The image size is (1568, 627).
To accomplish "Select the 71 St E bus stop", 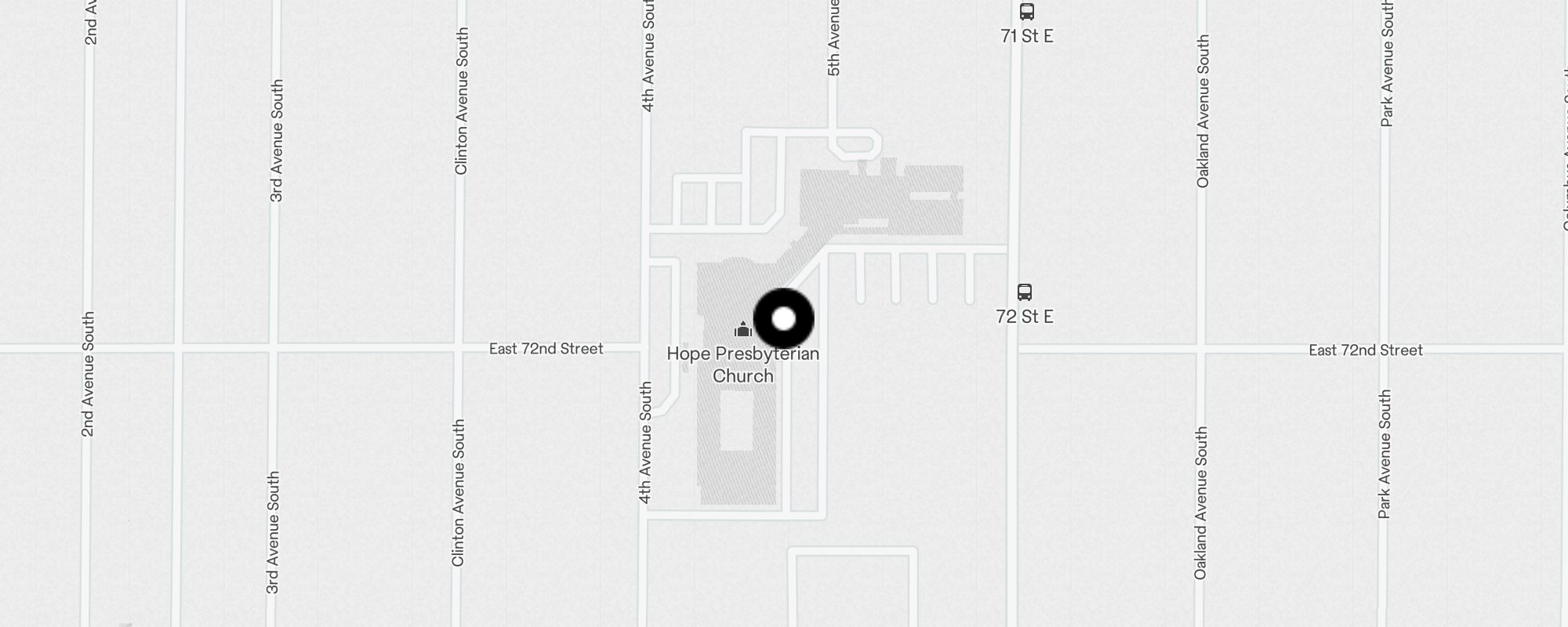I will pos(1026,12).
